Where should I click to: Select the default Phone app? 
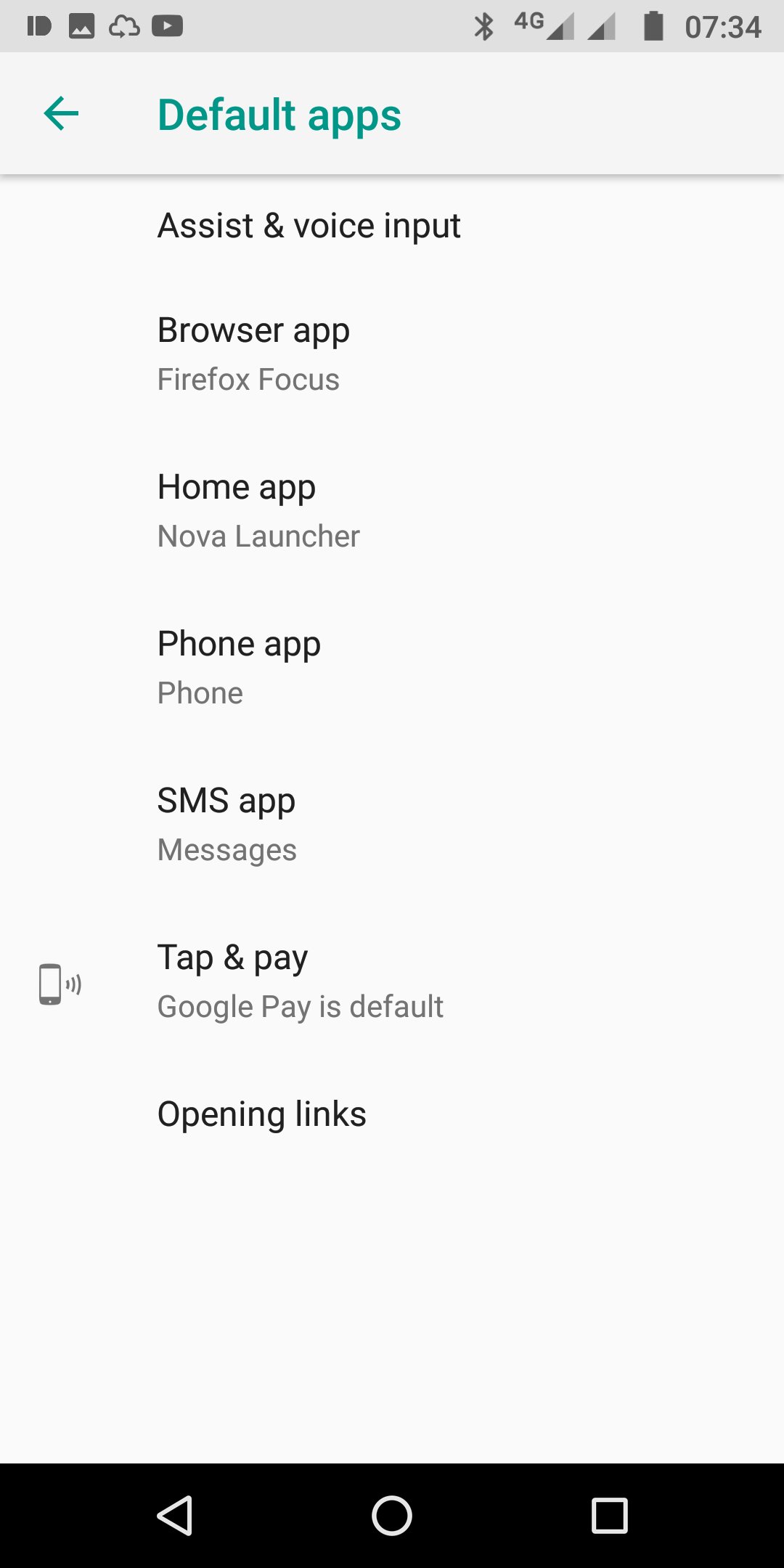(x=240, y=667)
